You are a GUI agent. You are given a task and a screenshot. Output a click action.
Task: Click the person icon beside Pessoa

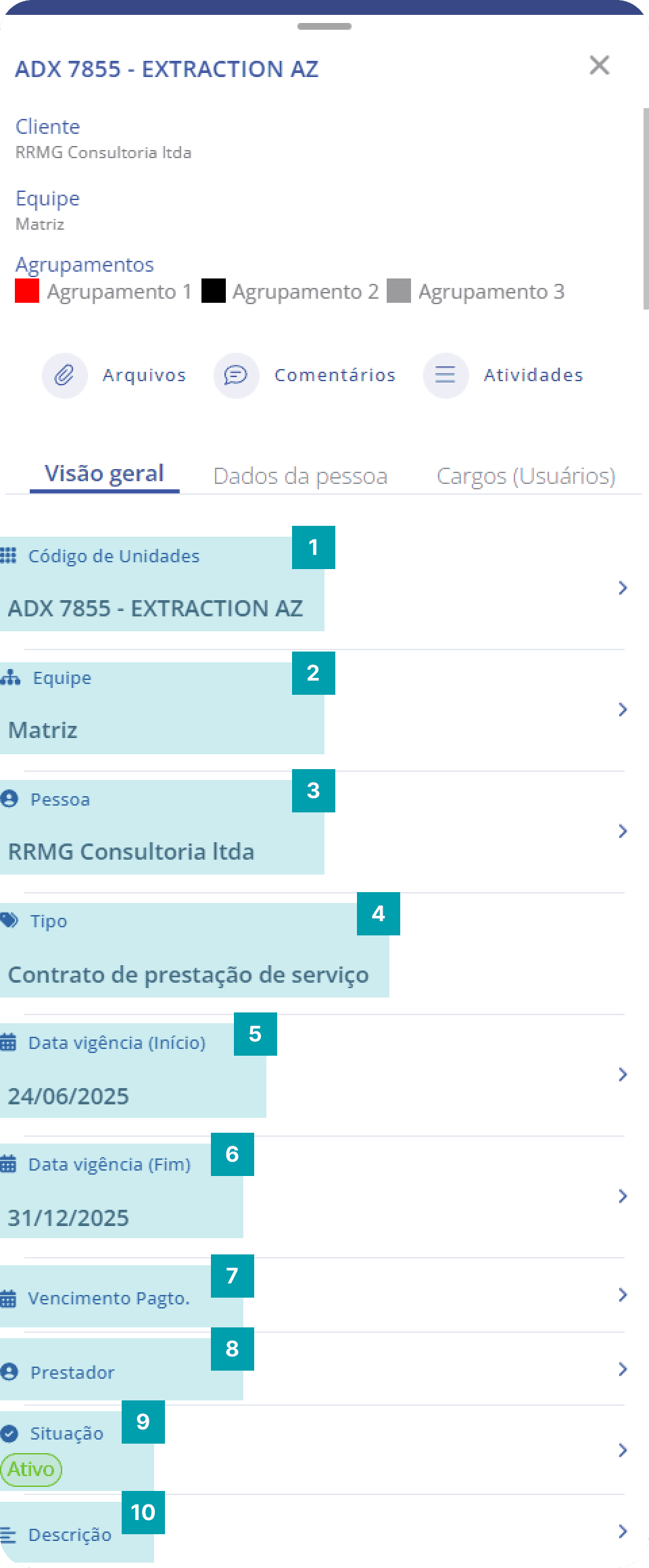click(9, 799)
